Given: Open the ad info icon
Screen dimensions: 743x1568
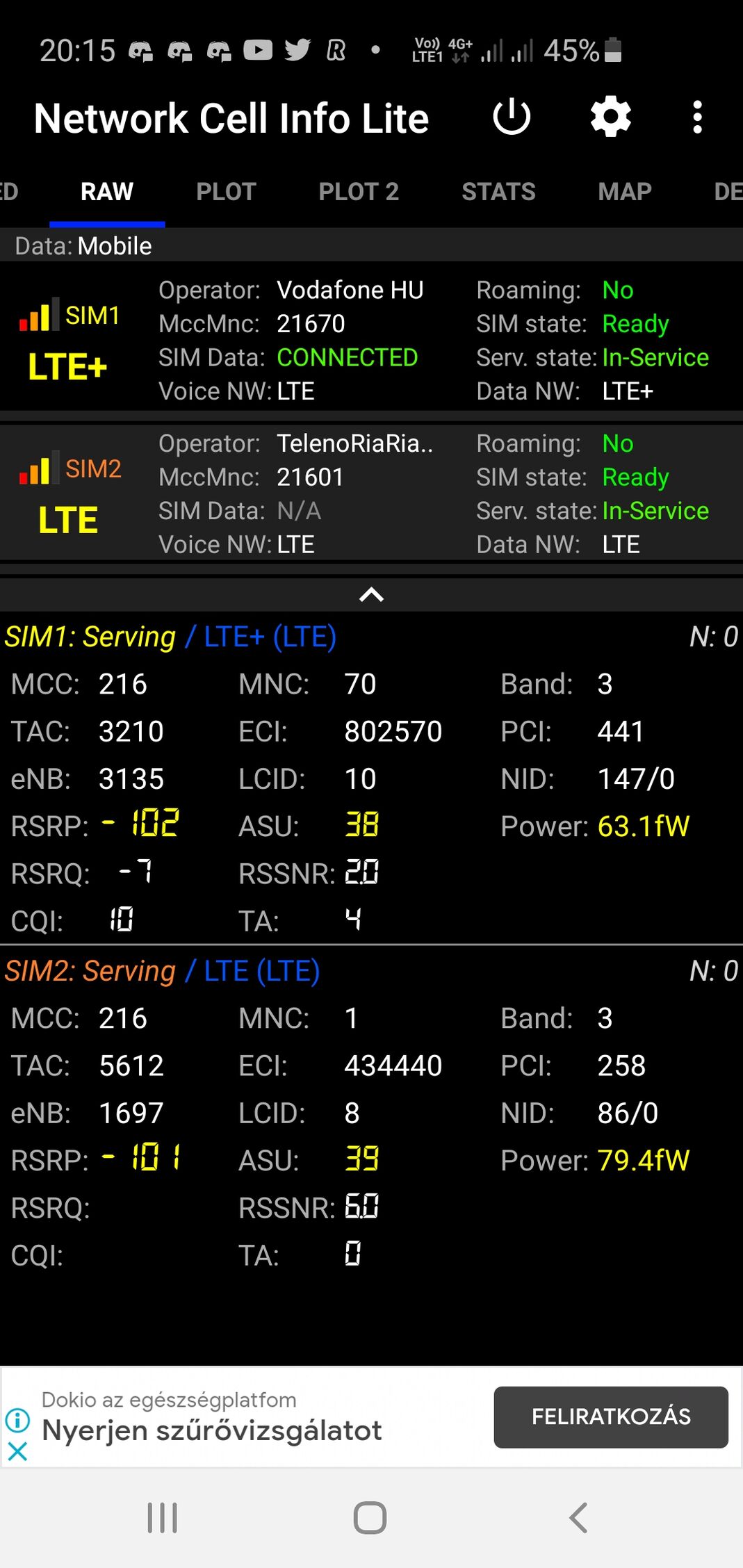Looking at the screenshot, I should click(x=17, y=1420).
